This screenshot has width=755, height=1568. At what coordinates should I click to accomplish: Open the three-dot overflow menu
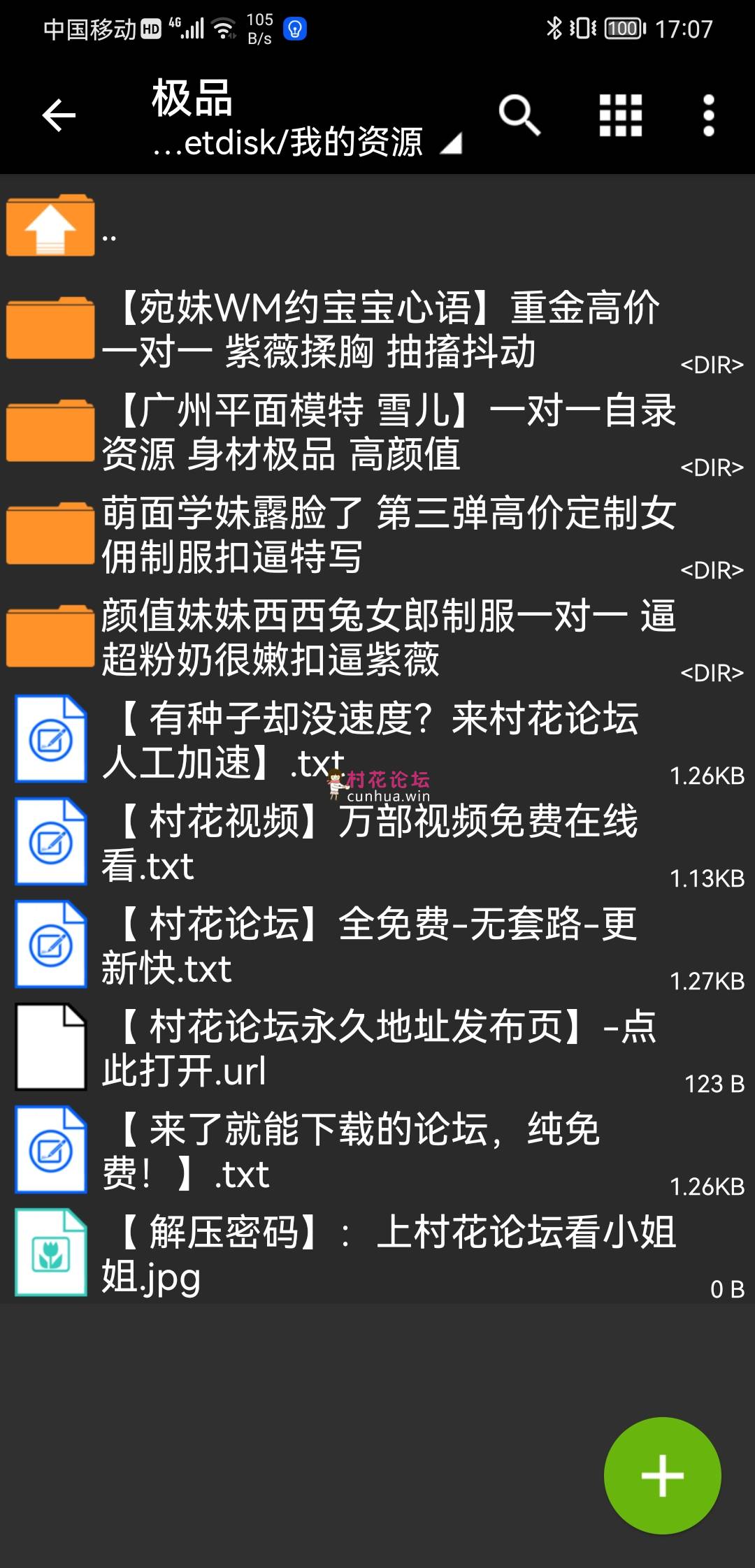[709, 115]
